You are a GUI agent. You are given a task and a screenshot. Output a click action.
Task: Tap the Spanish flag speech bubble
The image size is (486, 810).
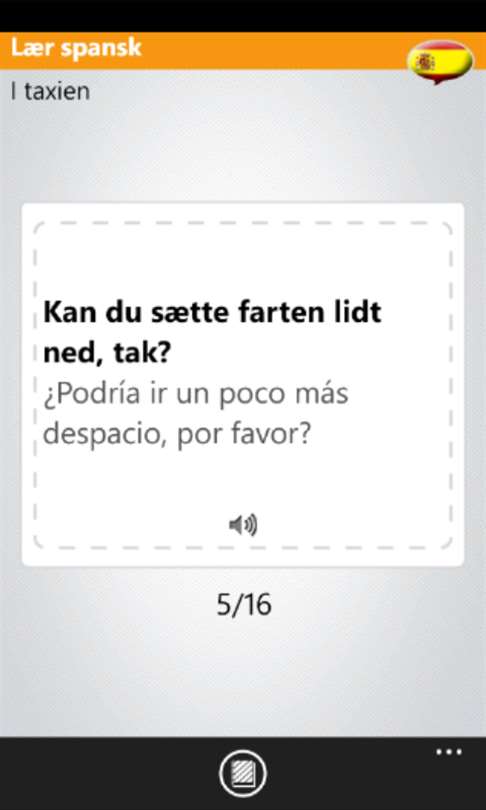[x=440, y=63]
